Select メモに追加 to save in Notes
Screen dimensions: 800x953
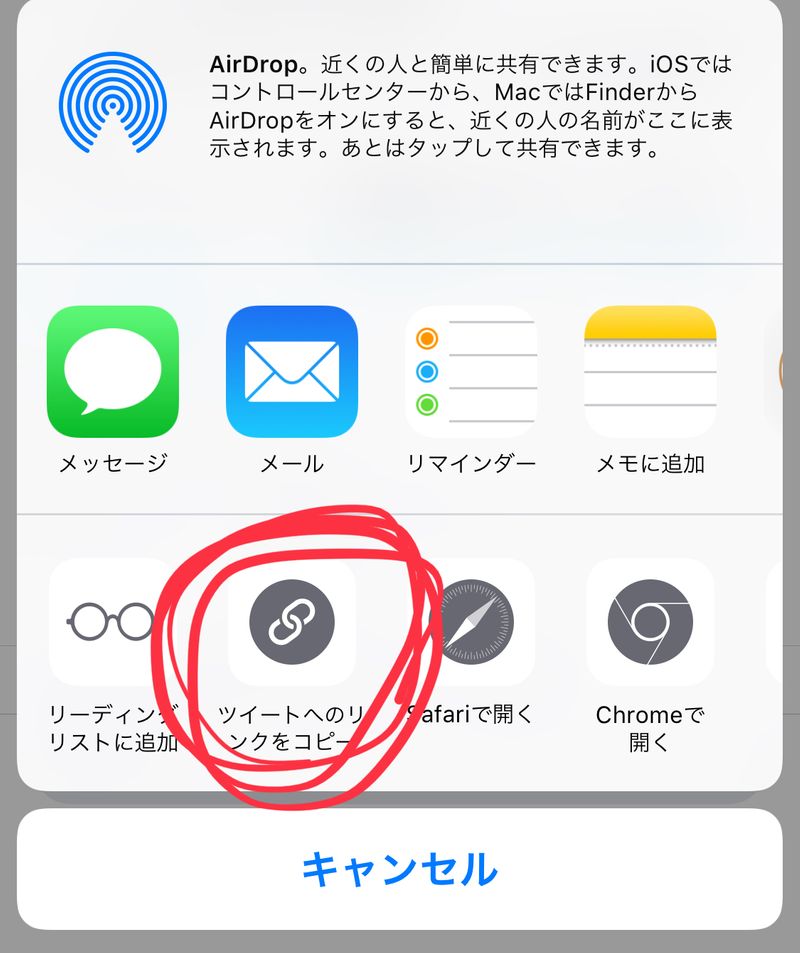pos(650,372)
